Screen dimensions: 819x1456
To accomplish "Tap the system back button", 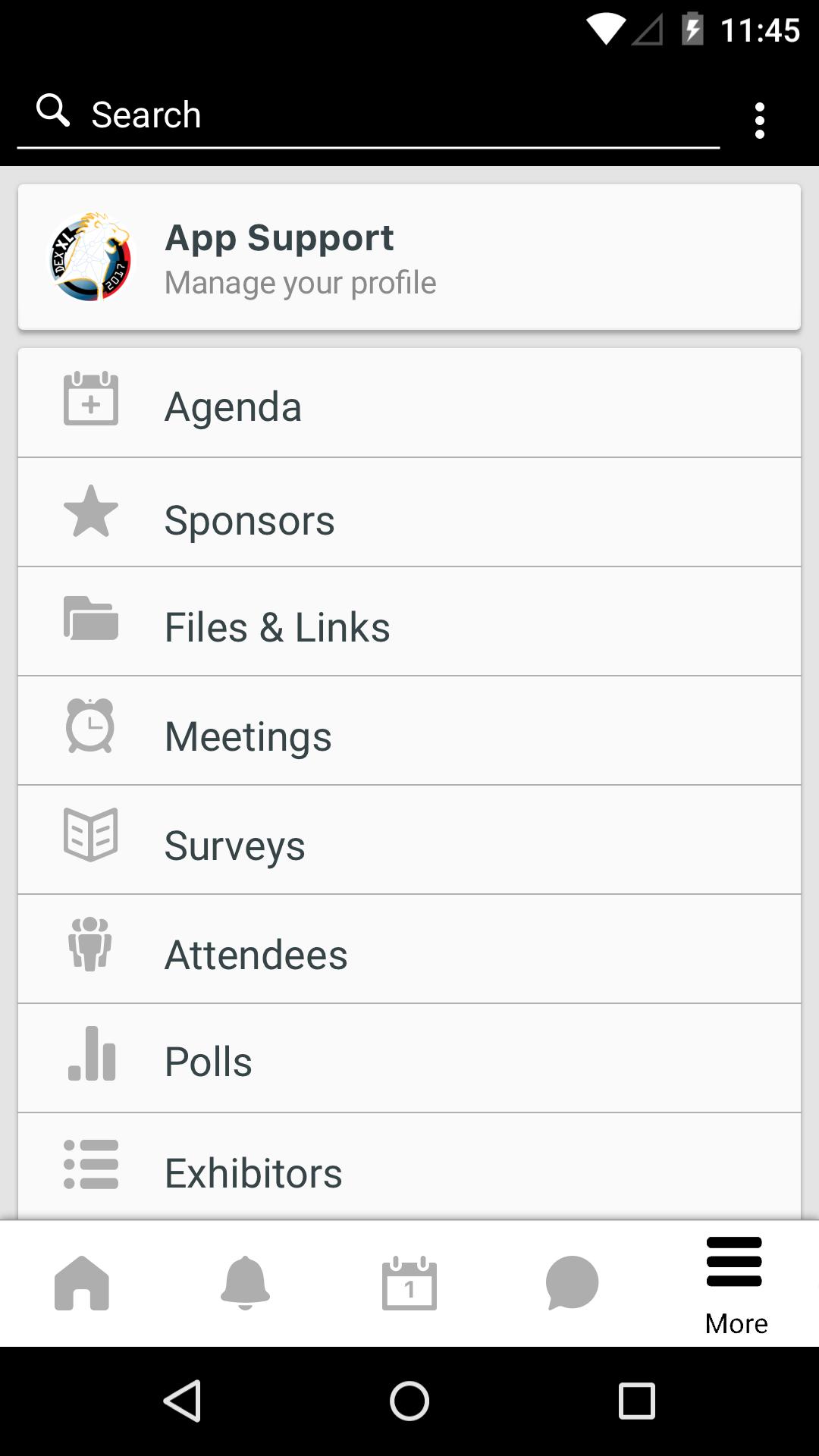I will tap(183, 1400).
